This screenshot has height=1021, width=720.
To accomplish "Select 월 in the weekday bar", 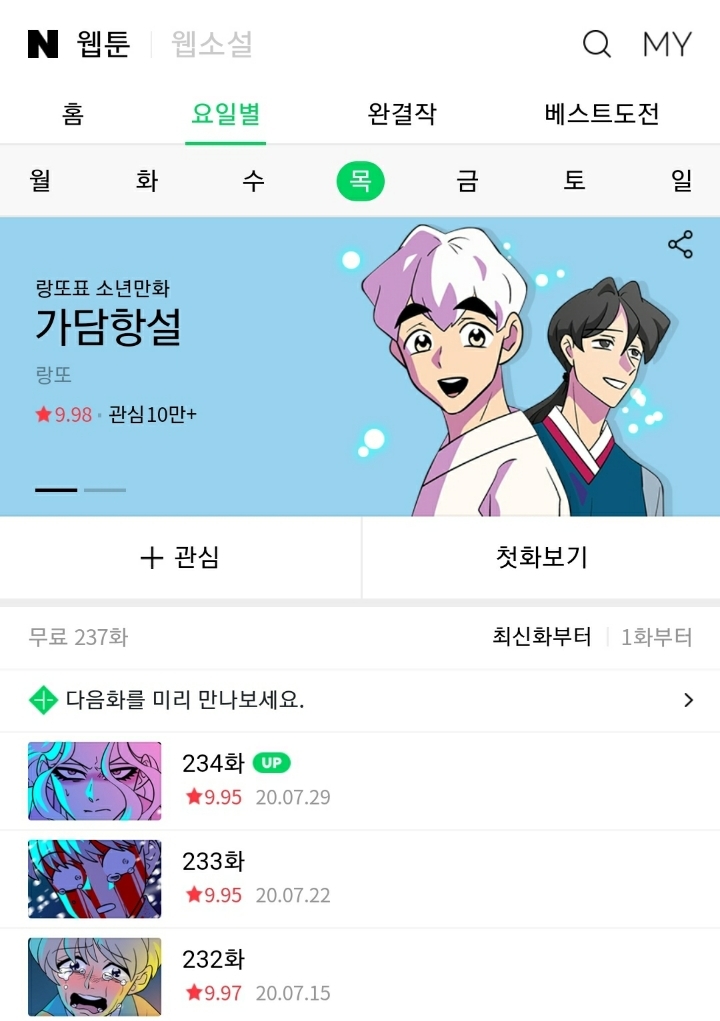I will [40, 181].
